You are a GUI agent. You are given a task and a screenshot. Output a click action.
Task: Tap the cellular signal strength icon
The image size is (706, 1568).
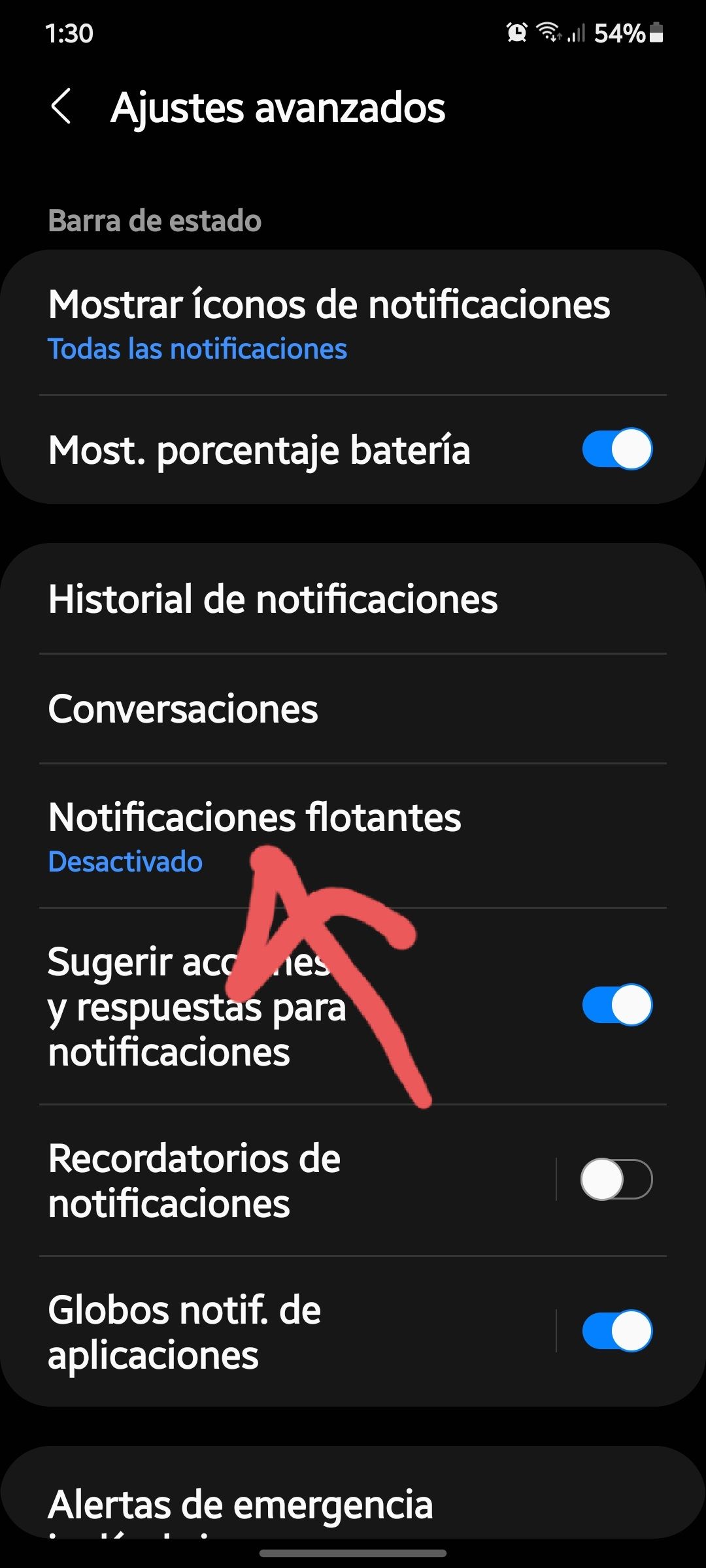coord(575,33)
